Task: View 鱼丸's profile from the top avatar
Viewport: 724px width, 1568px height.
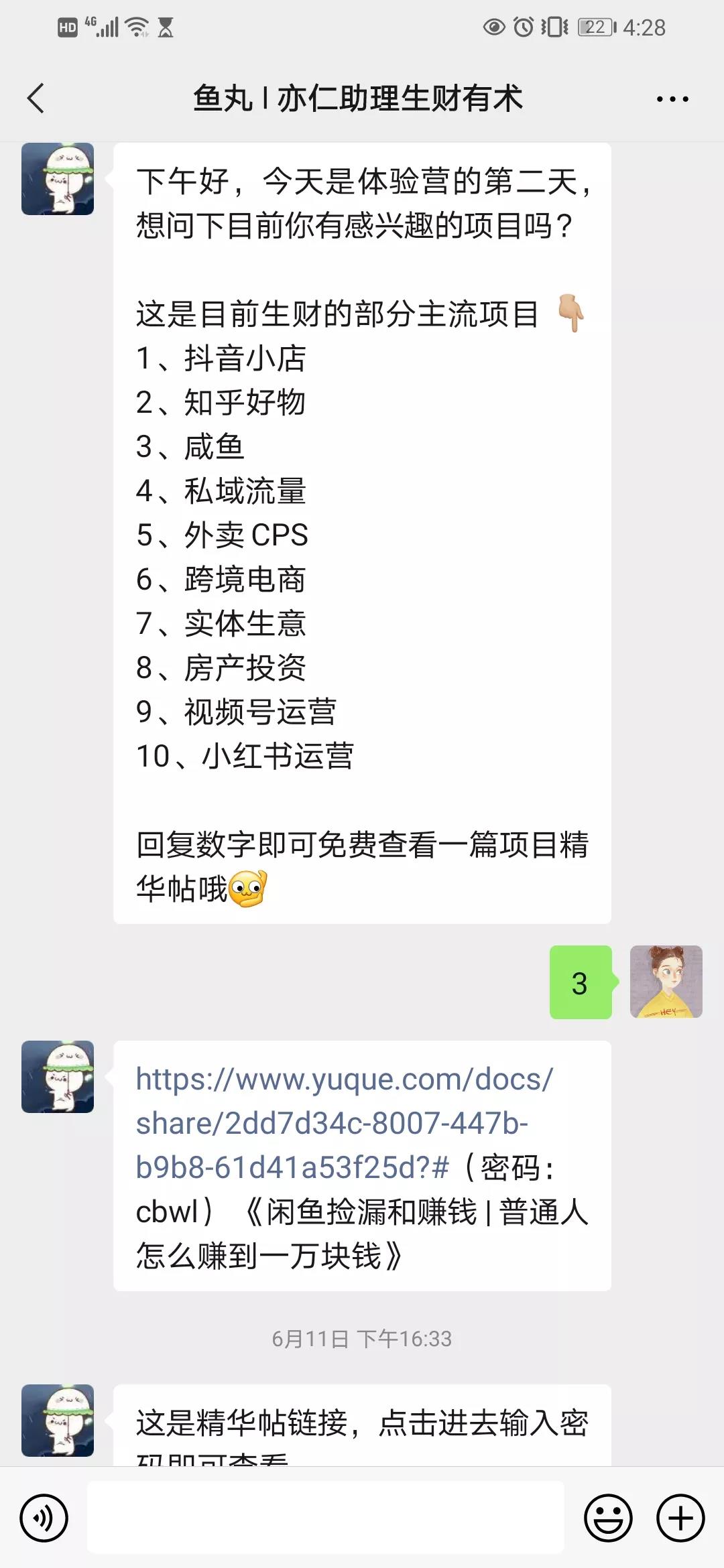Action: [58, 179]
